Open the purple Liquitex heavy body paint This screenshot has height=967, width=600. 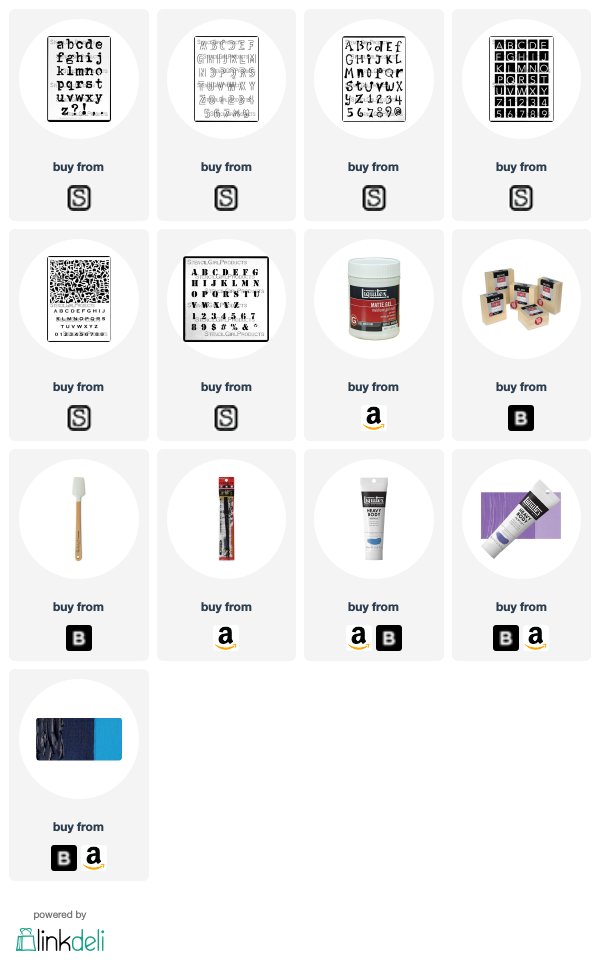(x=521, y=519)
